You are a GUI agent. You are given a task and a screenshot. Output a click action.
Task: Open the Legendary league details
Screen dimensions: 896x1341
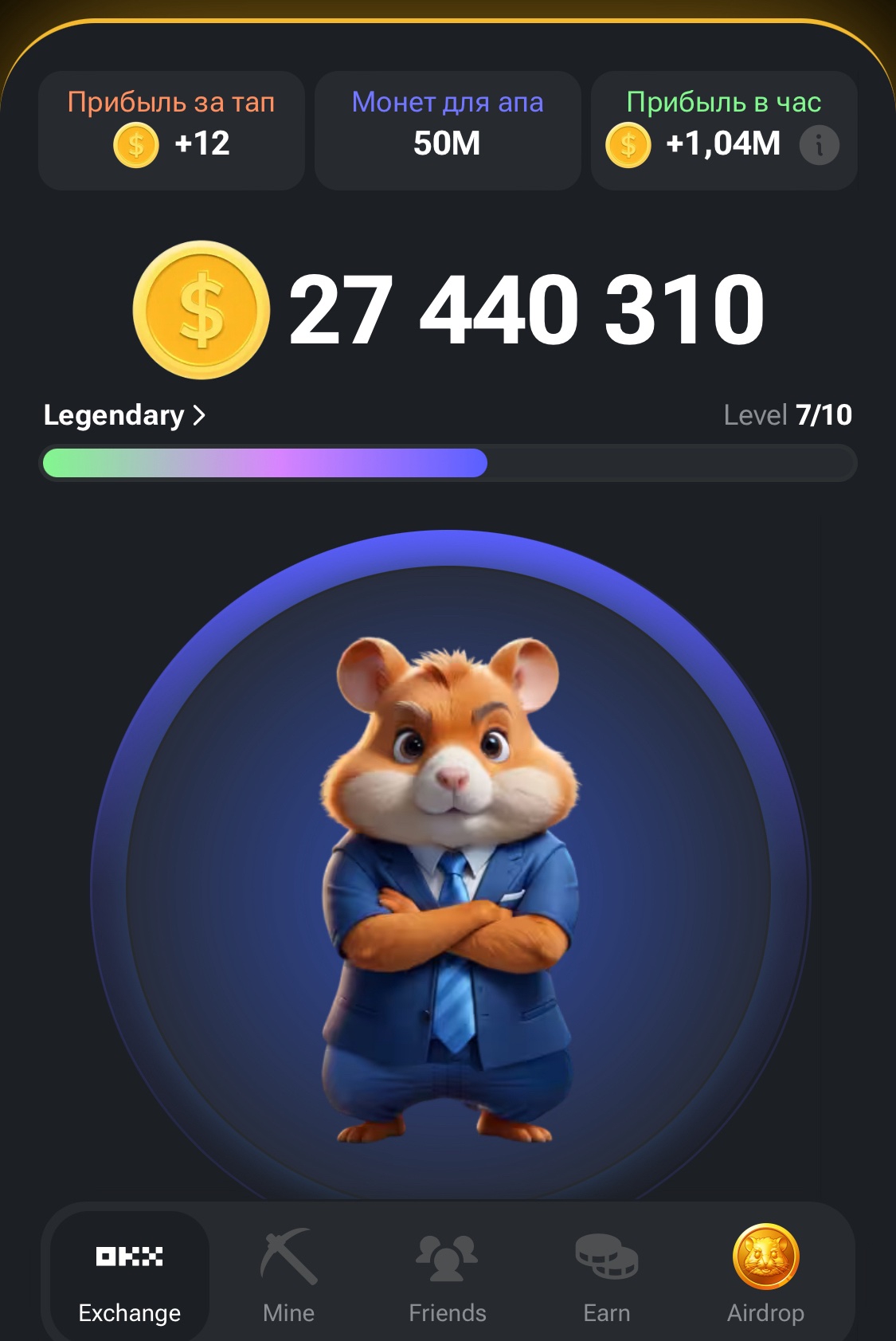(x=124, y=415)
